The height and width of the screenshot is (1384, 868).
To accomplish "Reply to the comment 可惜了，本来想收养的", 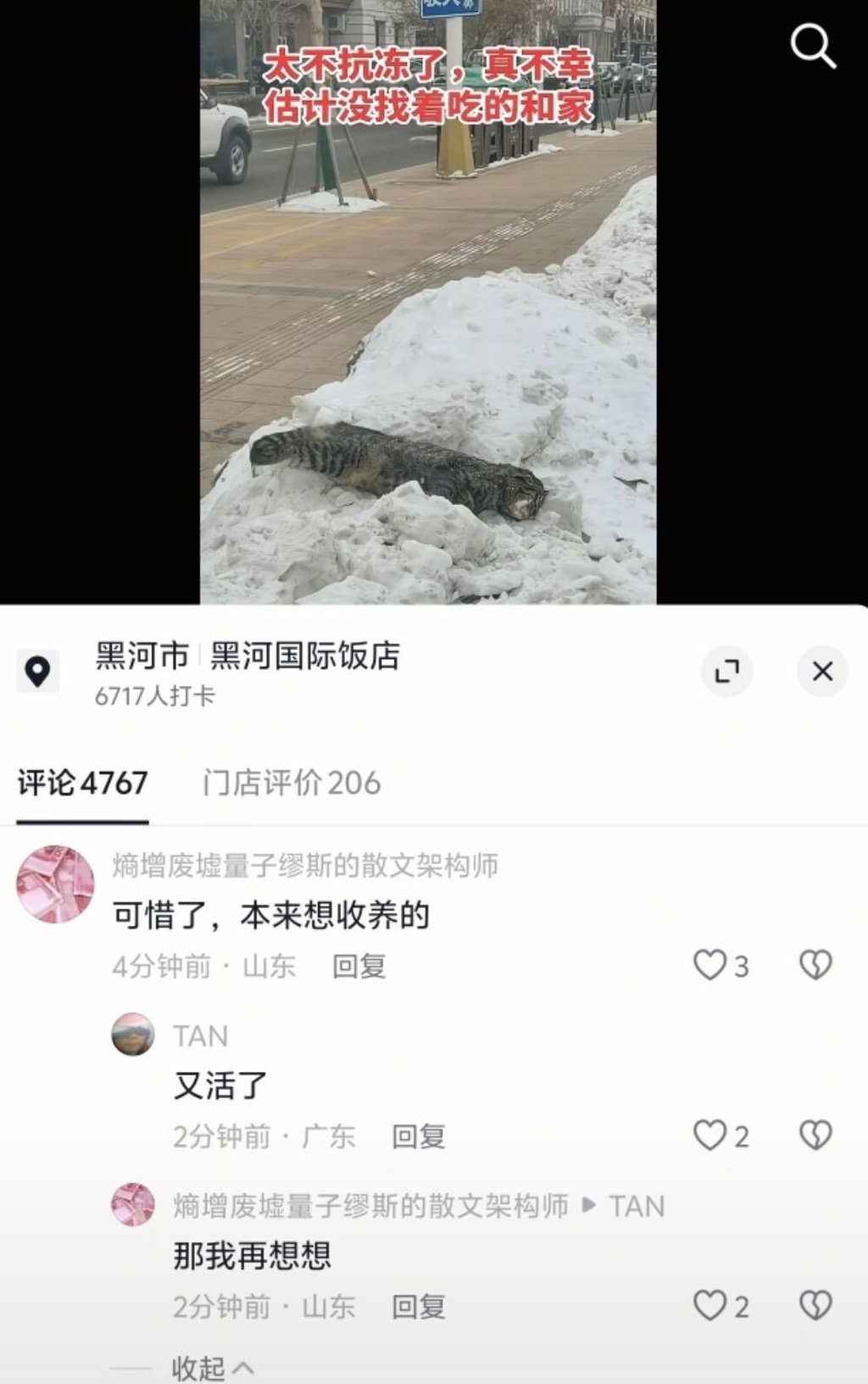I will [x=359, y=966].
